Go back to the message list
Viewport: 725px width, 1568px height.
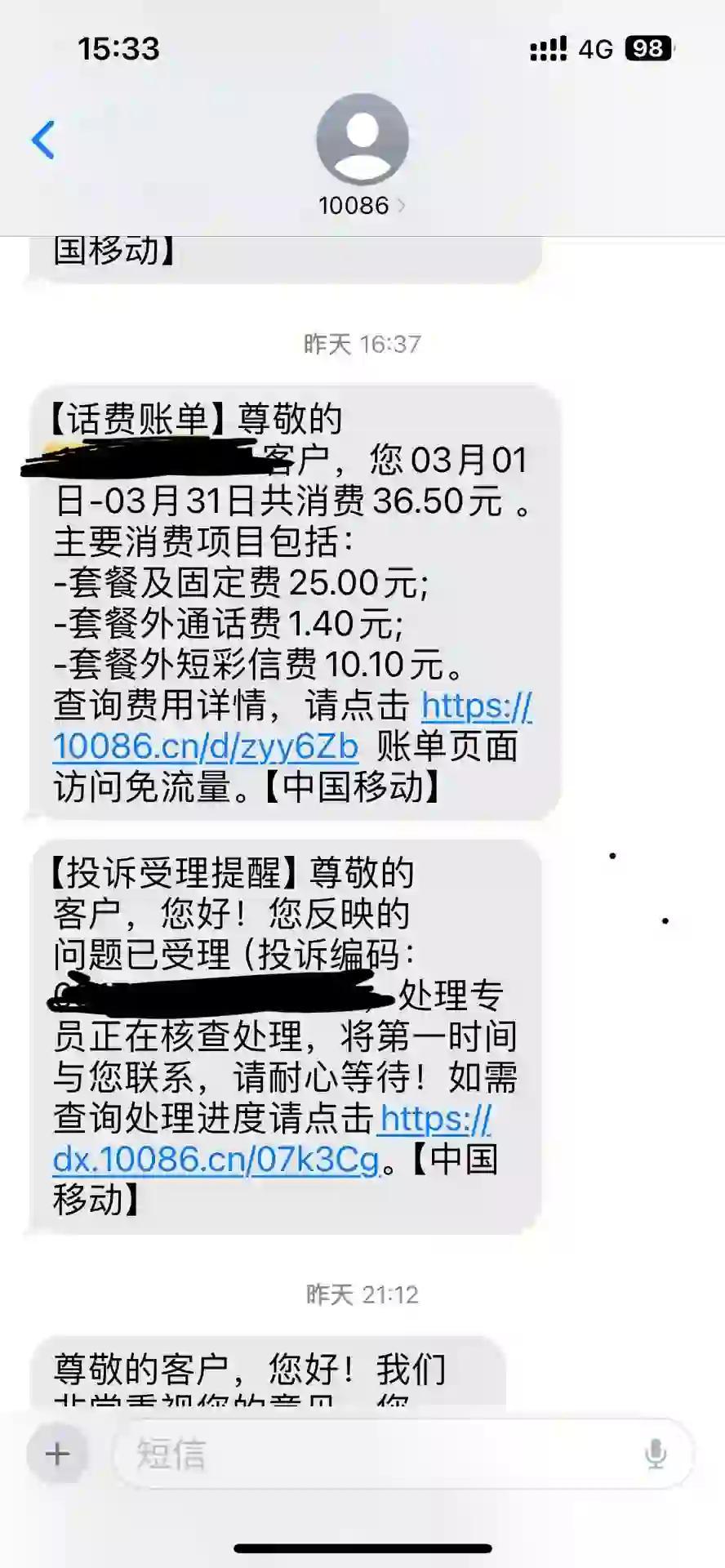coord(42,140)
